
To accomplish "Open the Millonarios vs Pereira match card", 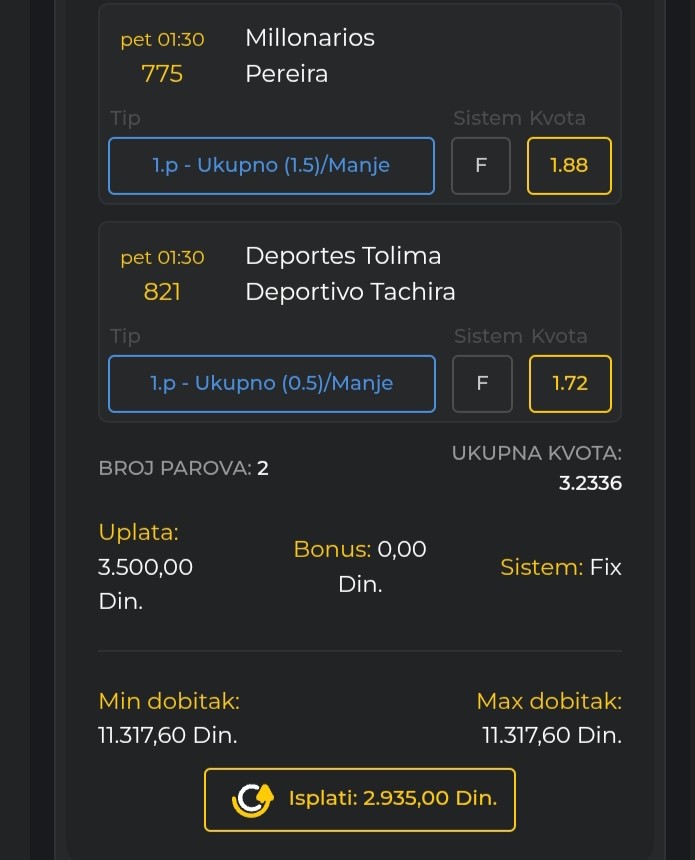I will pyautogui.click(x=309, y=56).
